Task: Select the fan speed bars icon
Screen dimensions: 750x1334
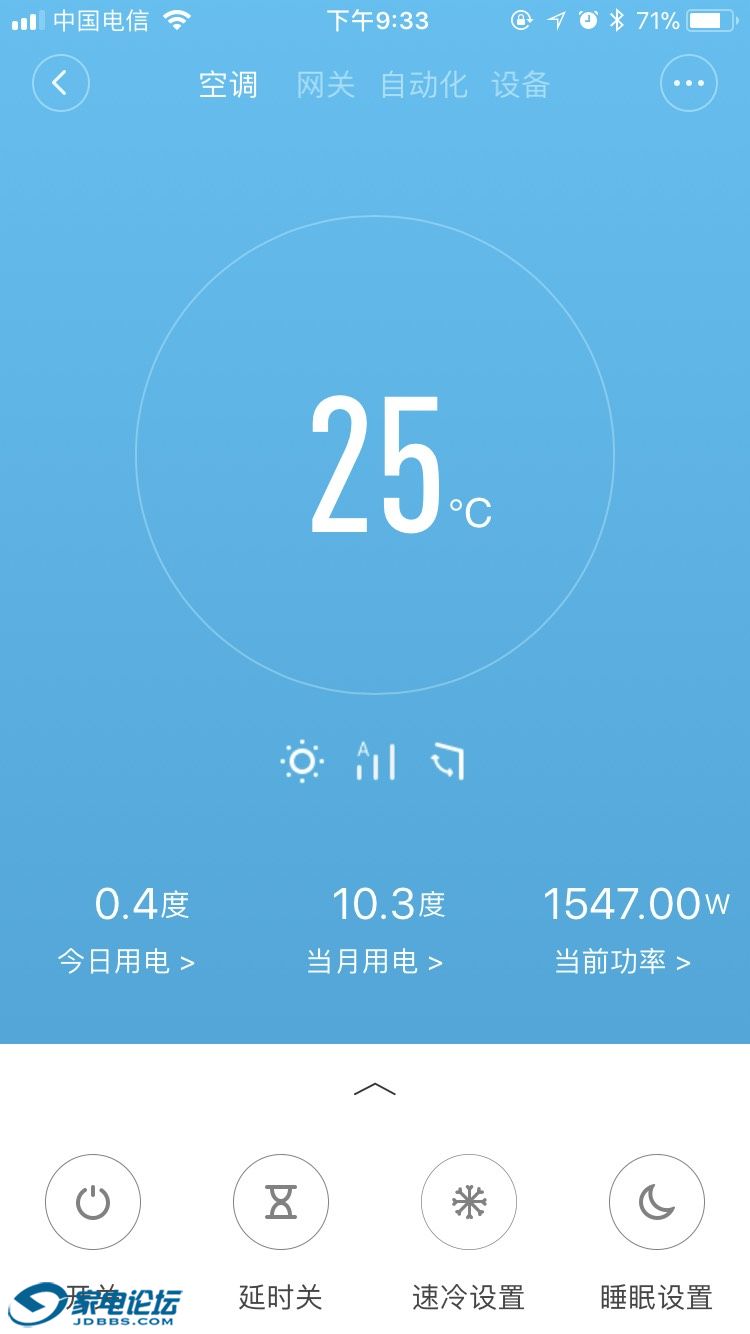Action: coord(375,761)
